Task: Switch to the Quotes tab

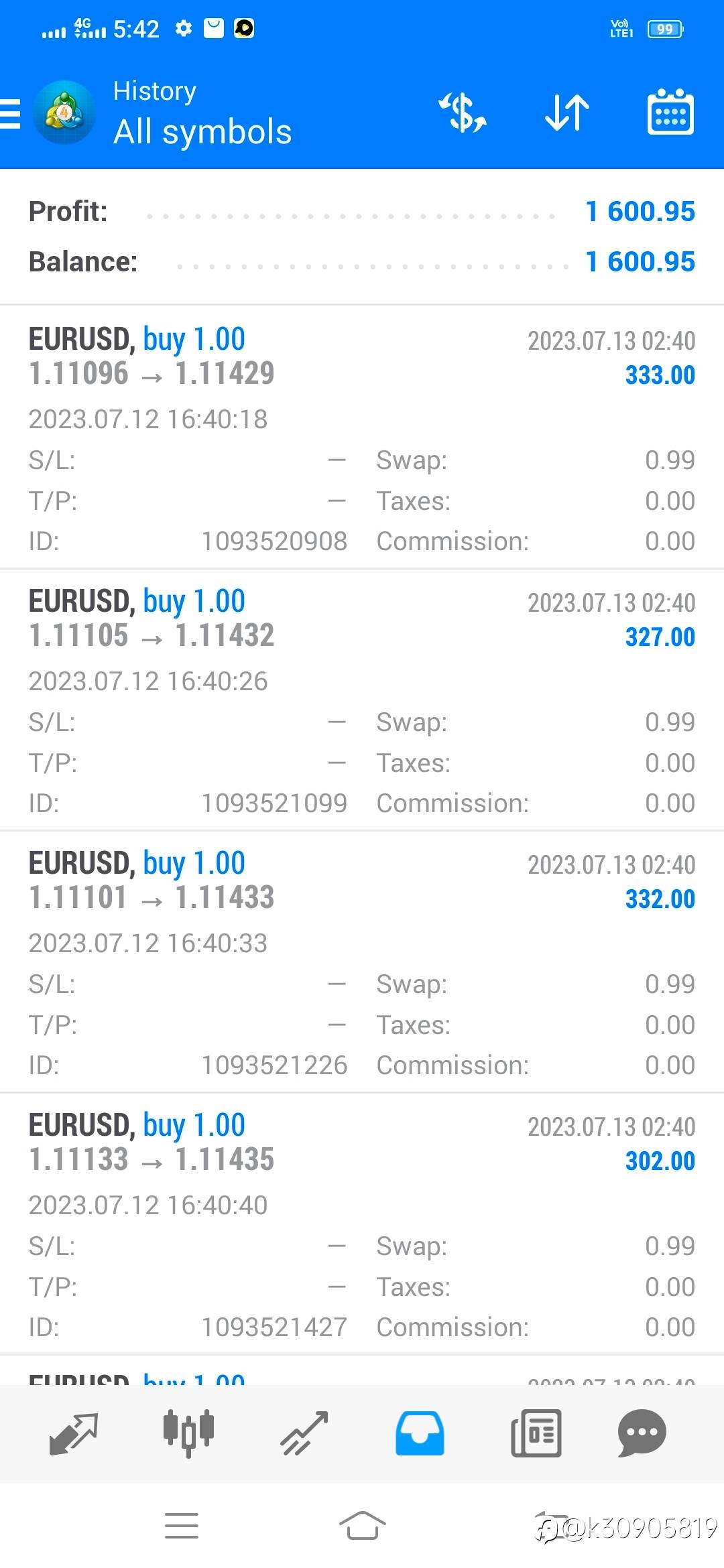Action: point(74,1433)
